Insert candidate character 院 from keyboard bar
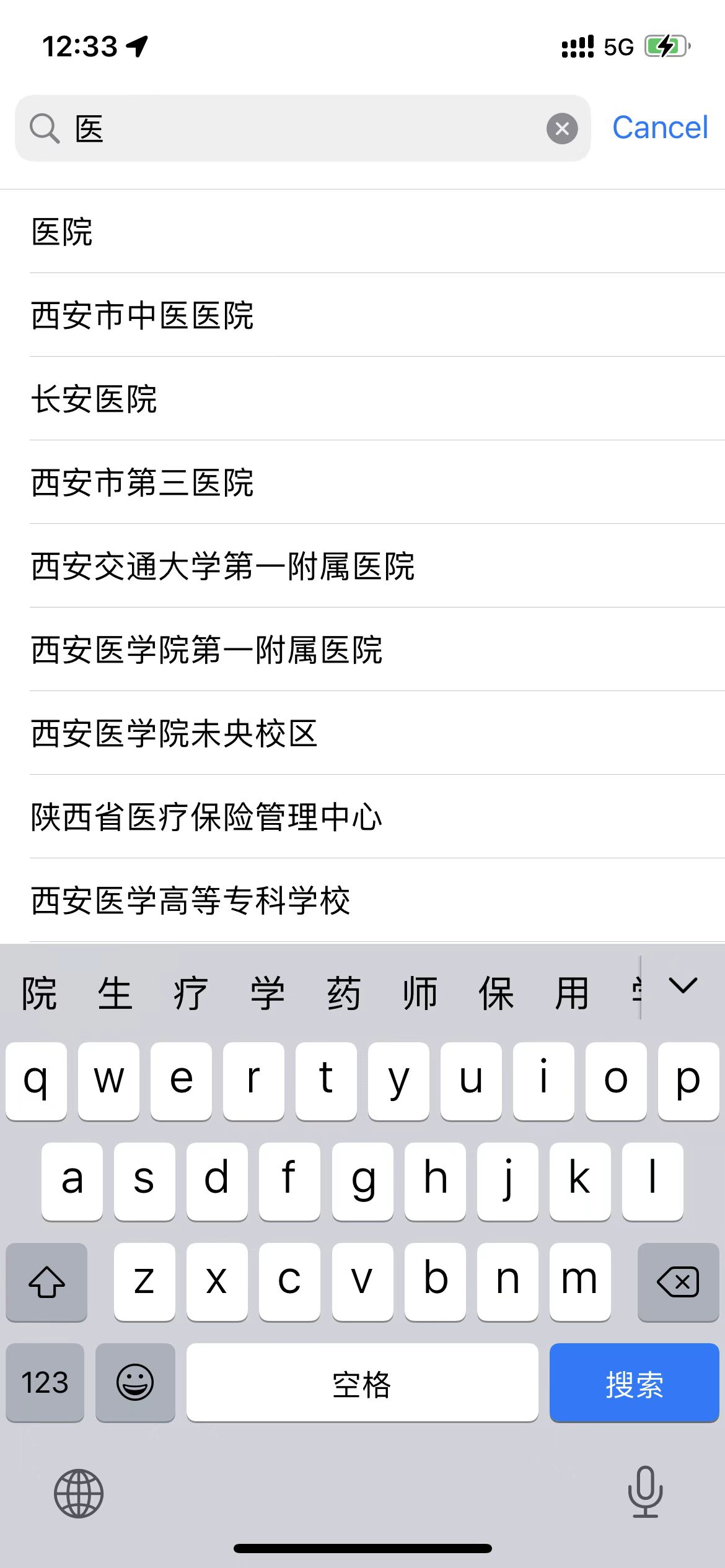The image size is (725, 1568). coord(39,993)
